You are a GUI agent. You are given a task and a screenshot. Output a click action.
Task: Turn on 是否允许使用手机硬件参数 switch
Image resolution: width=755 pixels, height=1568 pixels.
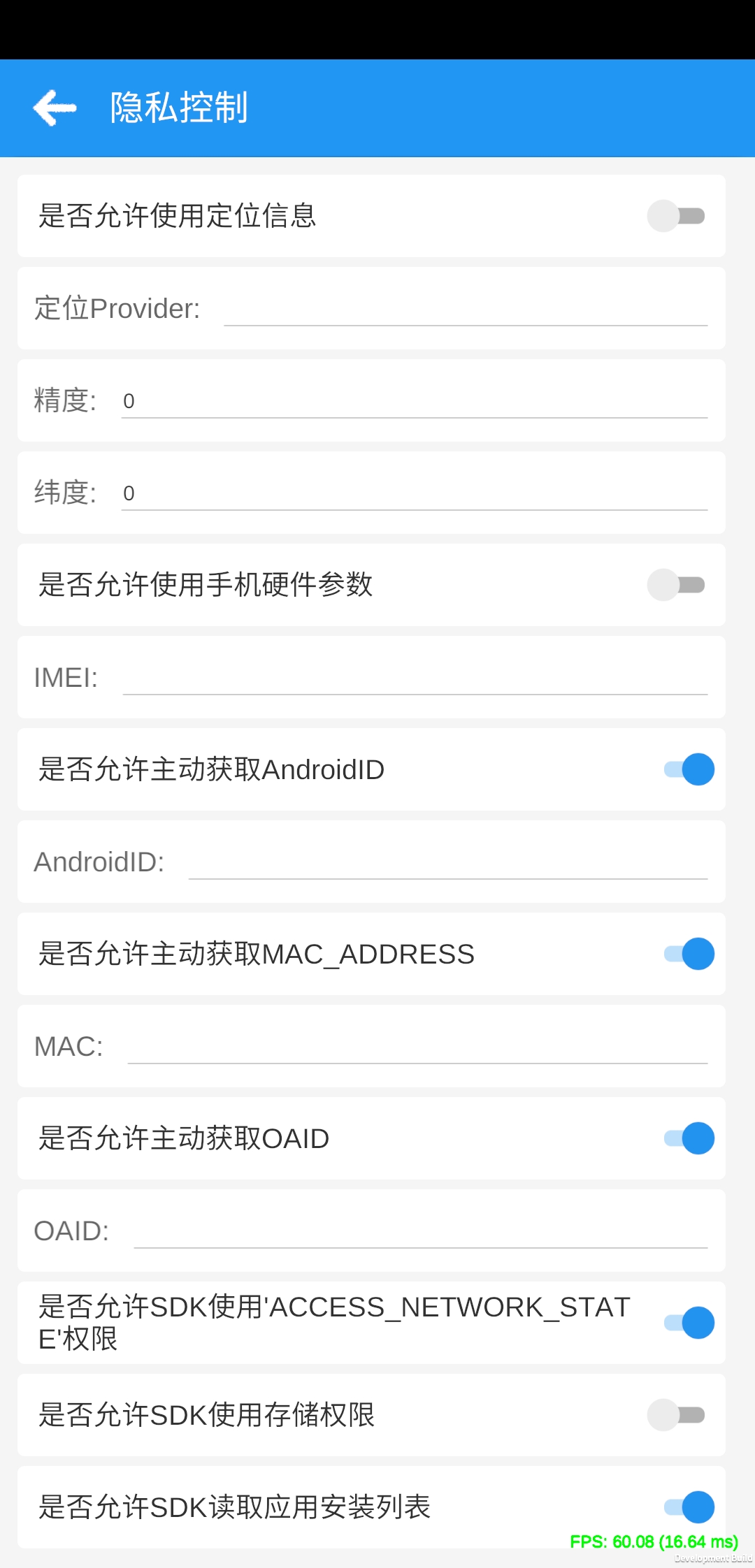tap(675, 585)
